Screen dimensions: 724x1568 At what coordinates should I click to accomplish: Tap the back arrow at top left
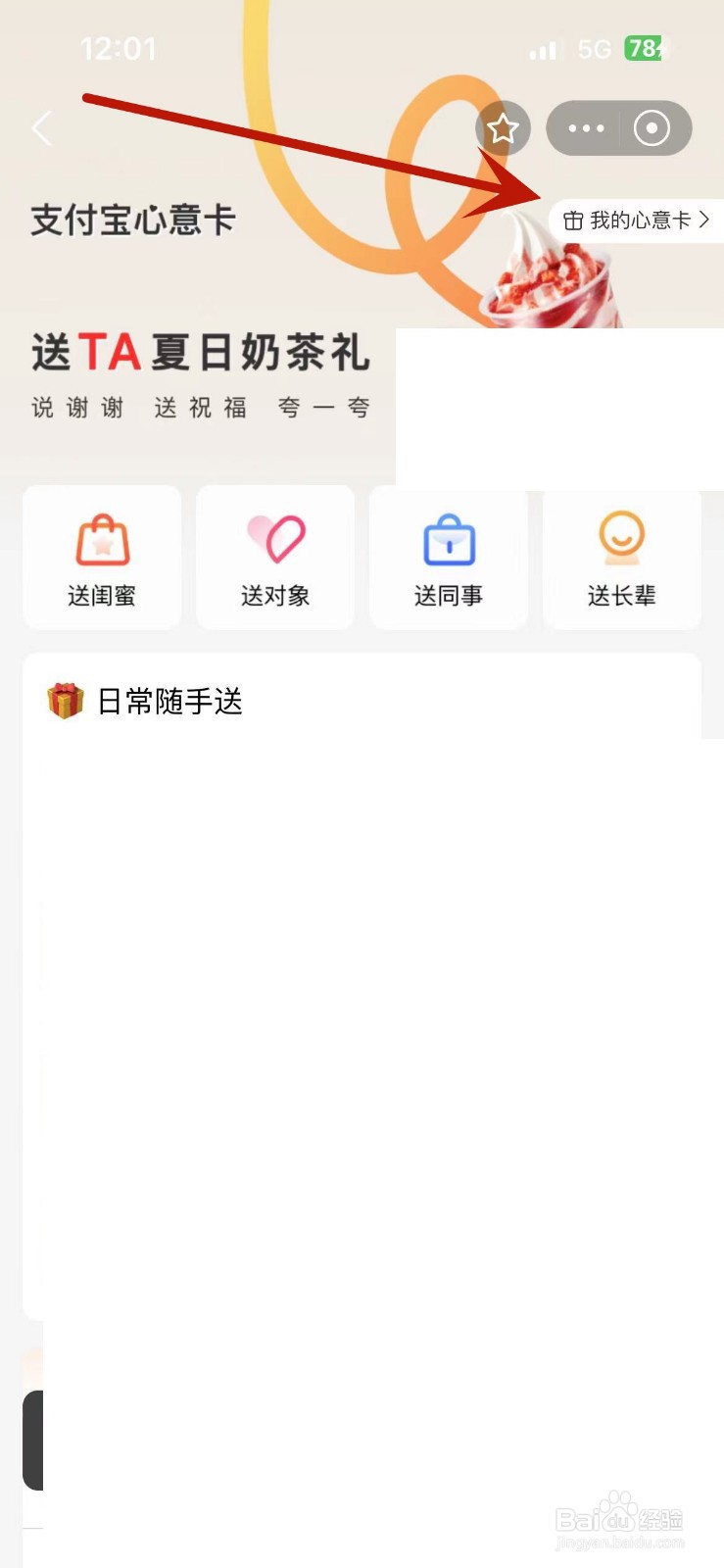pos(41,128)
